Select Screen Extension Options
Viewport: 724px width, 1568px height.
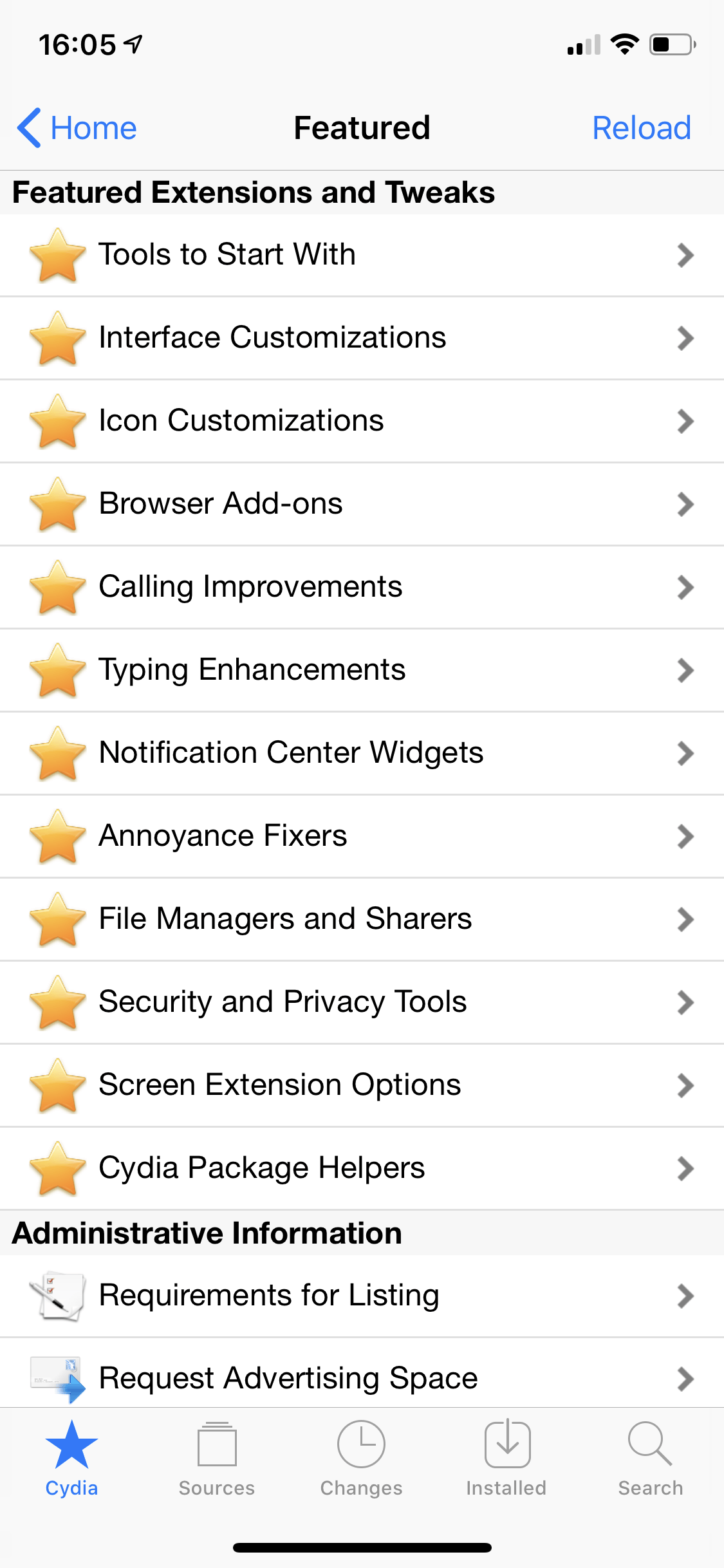pyautogui.click(x=362, y=1086)
